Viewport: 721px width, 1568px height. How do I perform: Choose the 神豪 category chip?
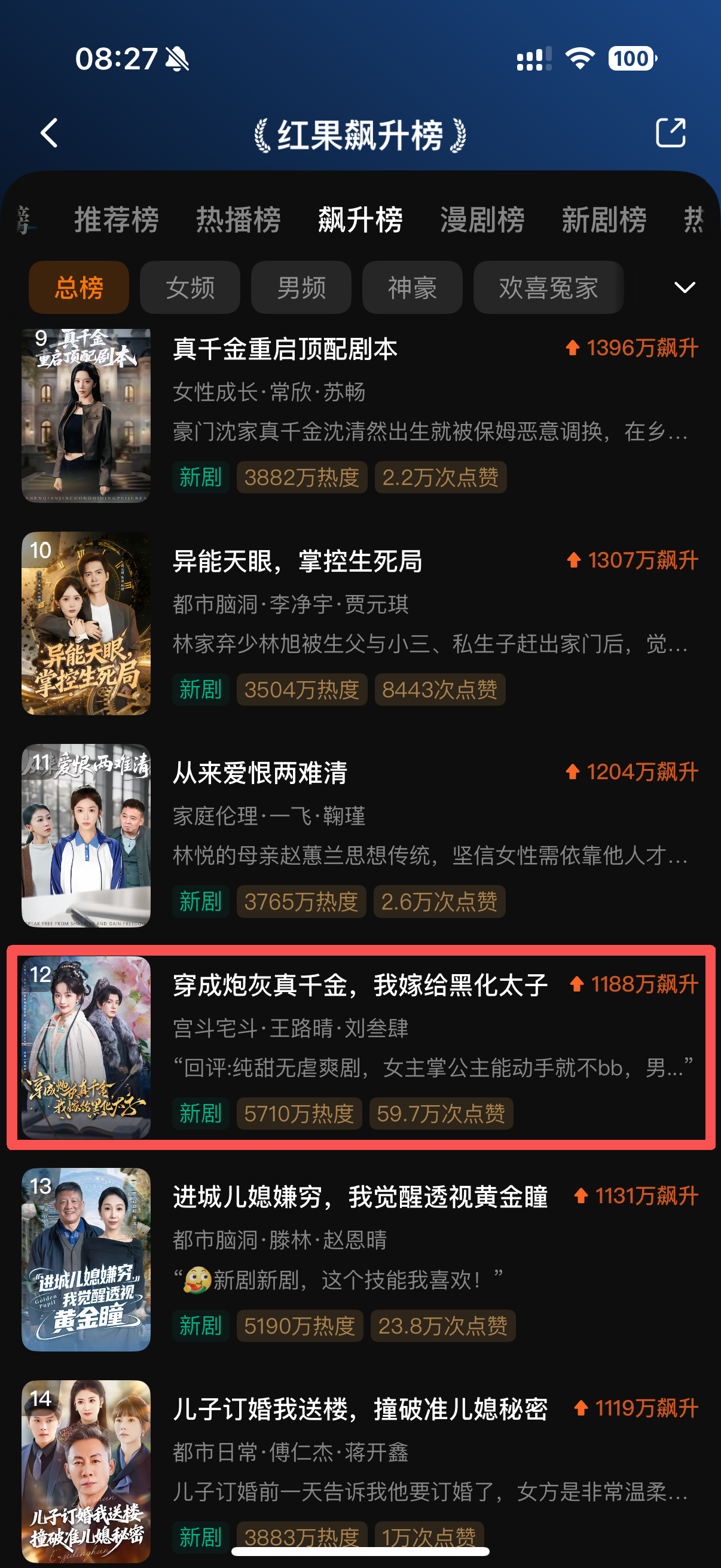coord(412,287)
